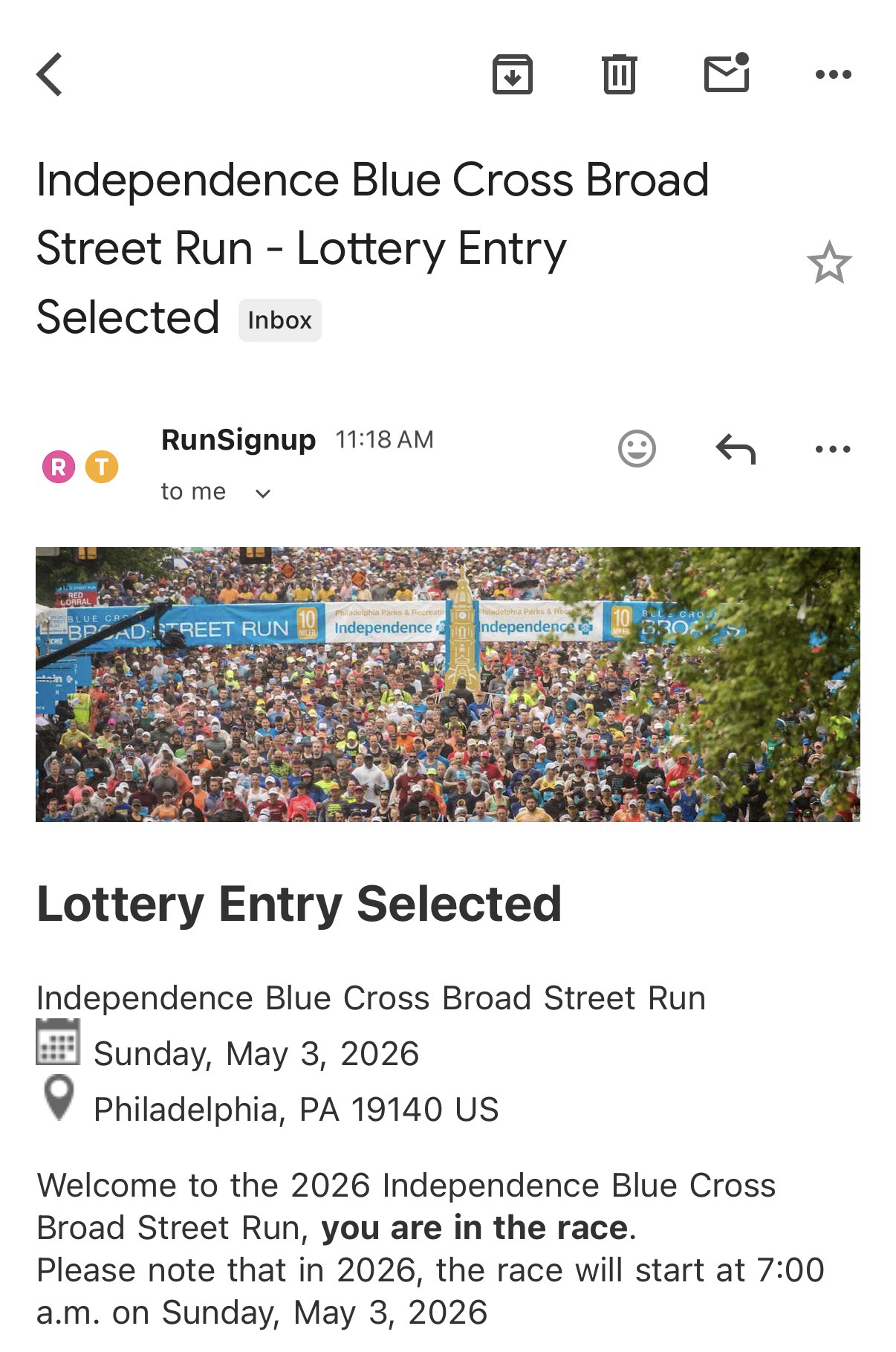Go back to the inbox list
896x1352 pixels.
(x=50, y=74)
